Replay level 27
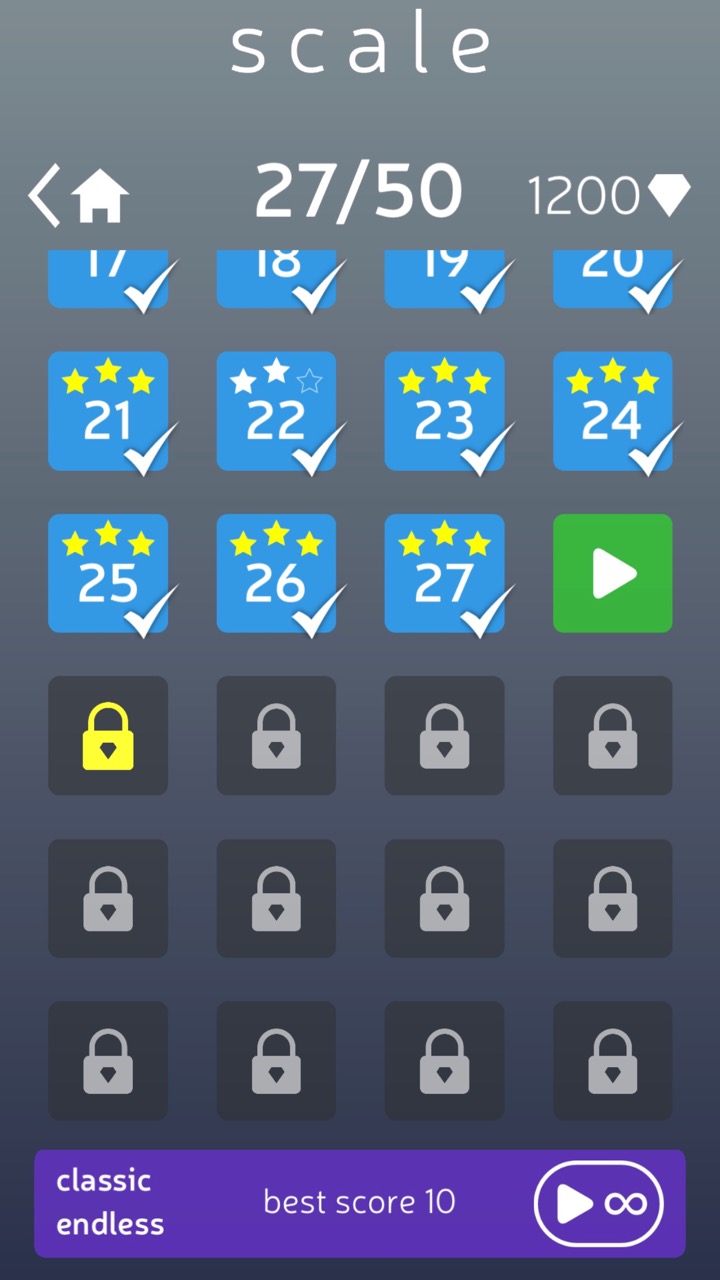 tap(444, 573)
